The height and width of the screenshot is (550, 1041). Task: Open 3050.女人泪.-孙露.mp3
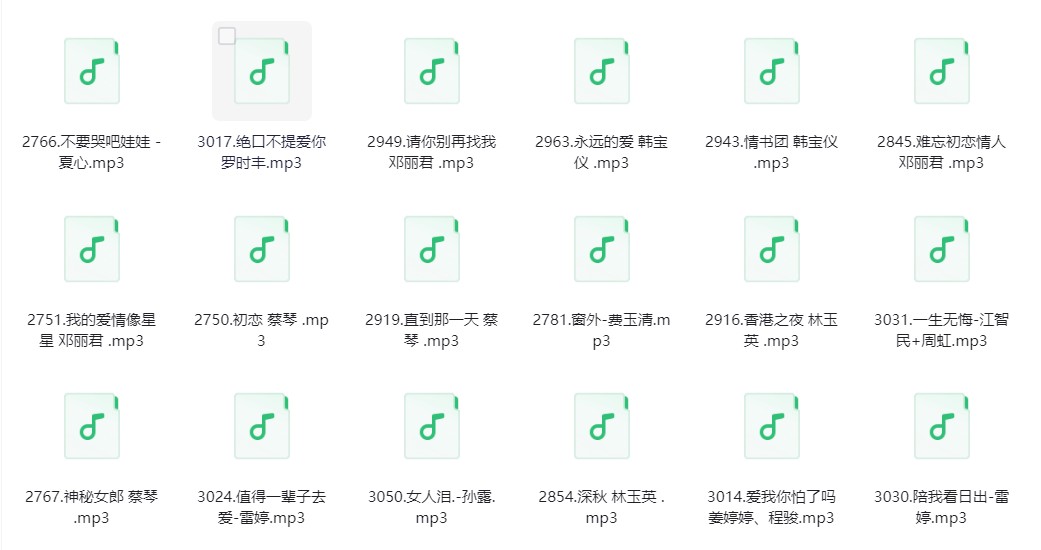point(432,426)
